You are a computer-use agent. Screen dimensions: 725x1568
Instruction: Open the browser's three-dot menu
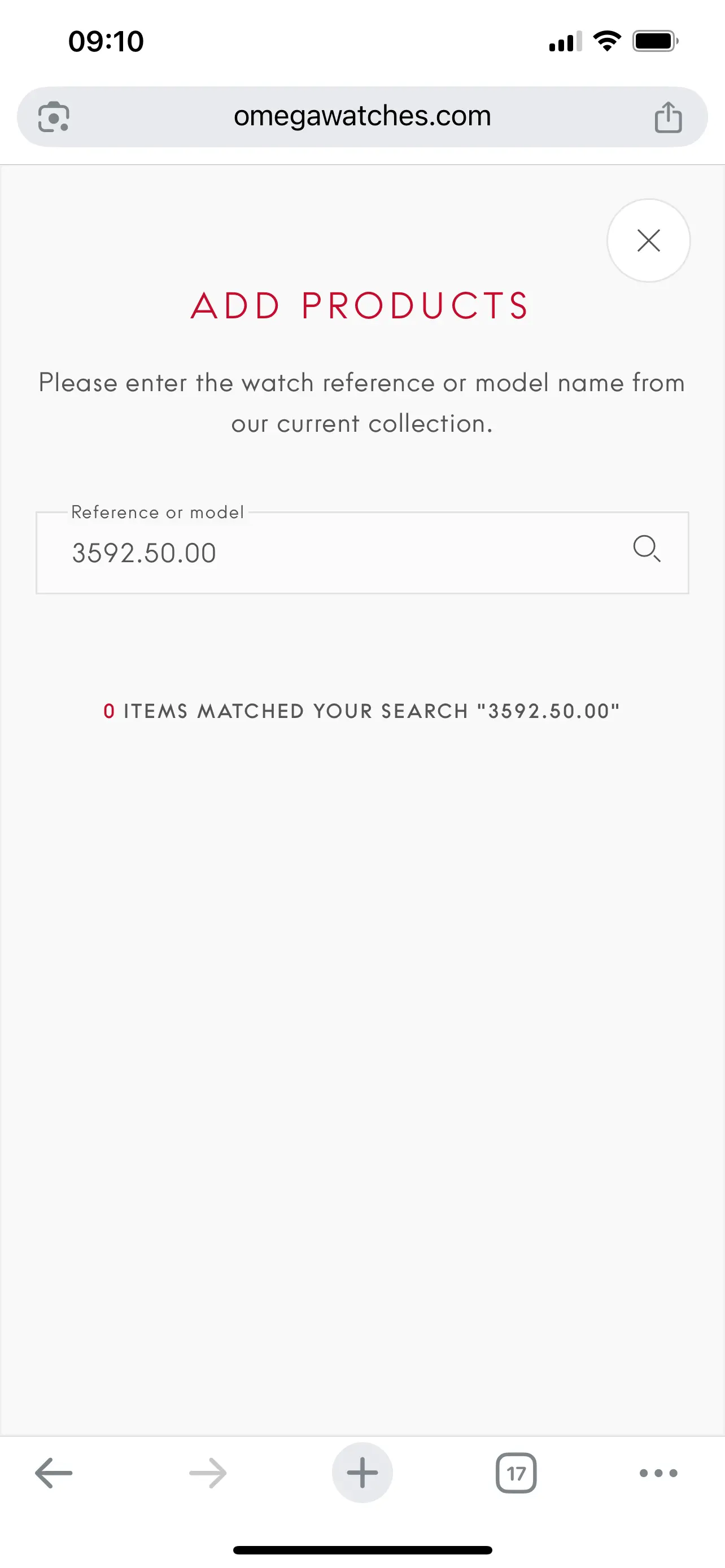click(x=658, y=1473)
